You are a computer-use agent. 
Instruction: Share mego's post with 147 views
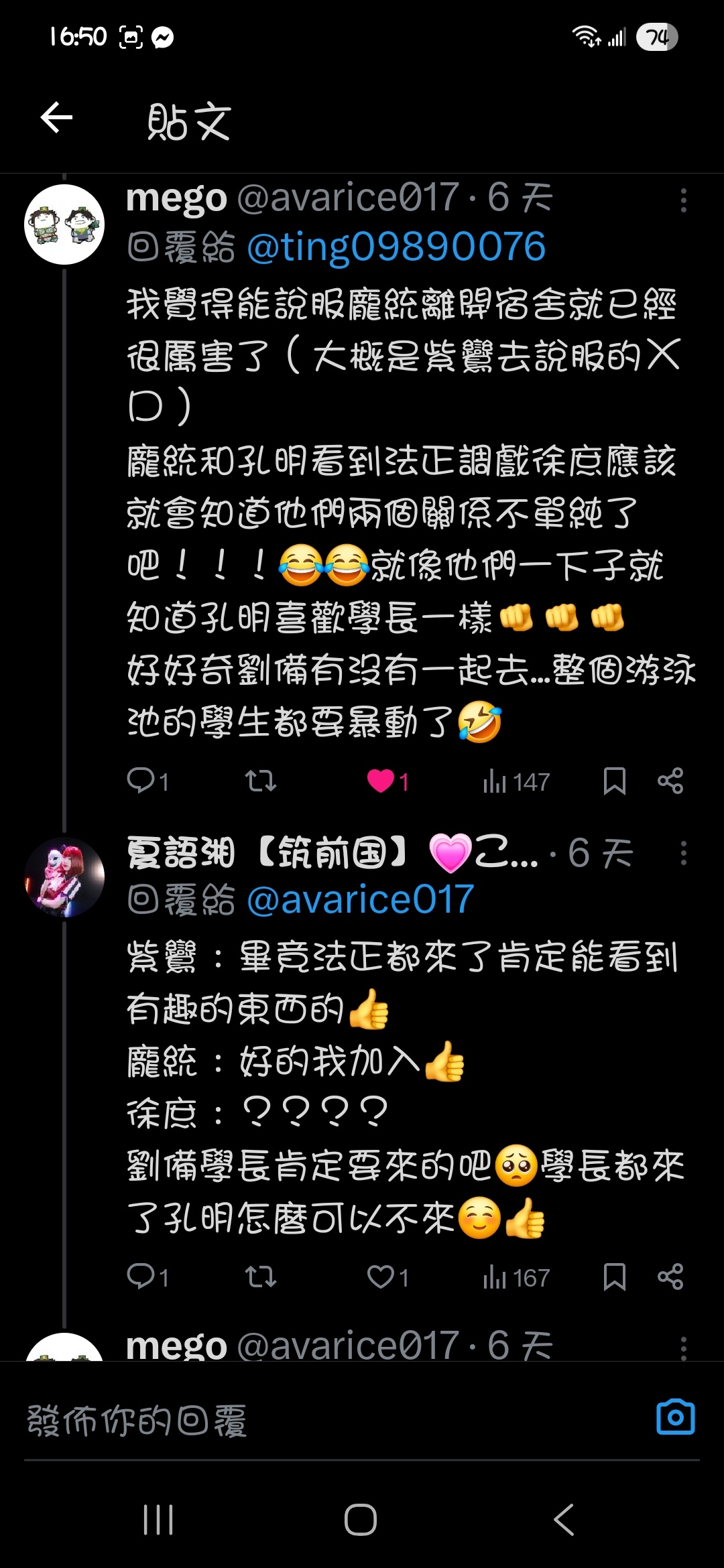(x=670, y=781)
